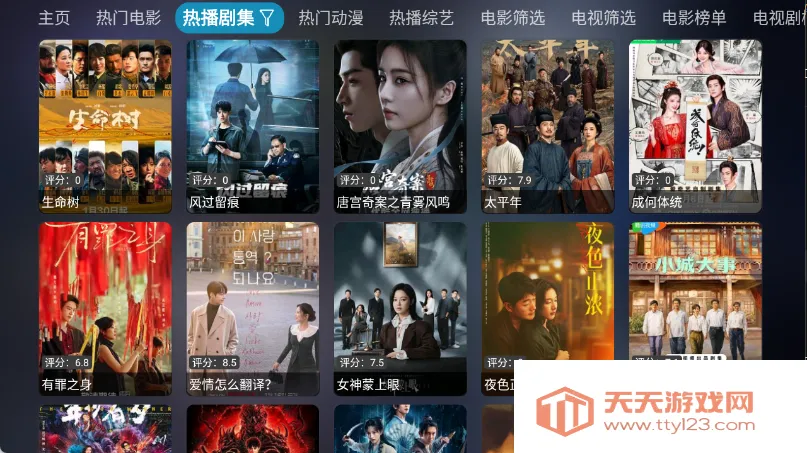Viewport: 807px width, 453px height.
Task: Open the 热门电影 tab
Action: (x=128, y=17)
